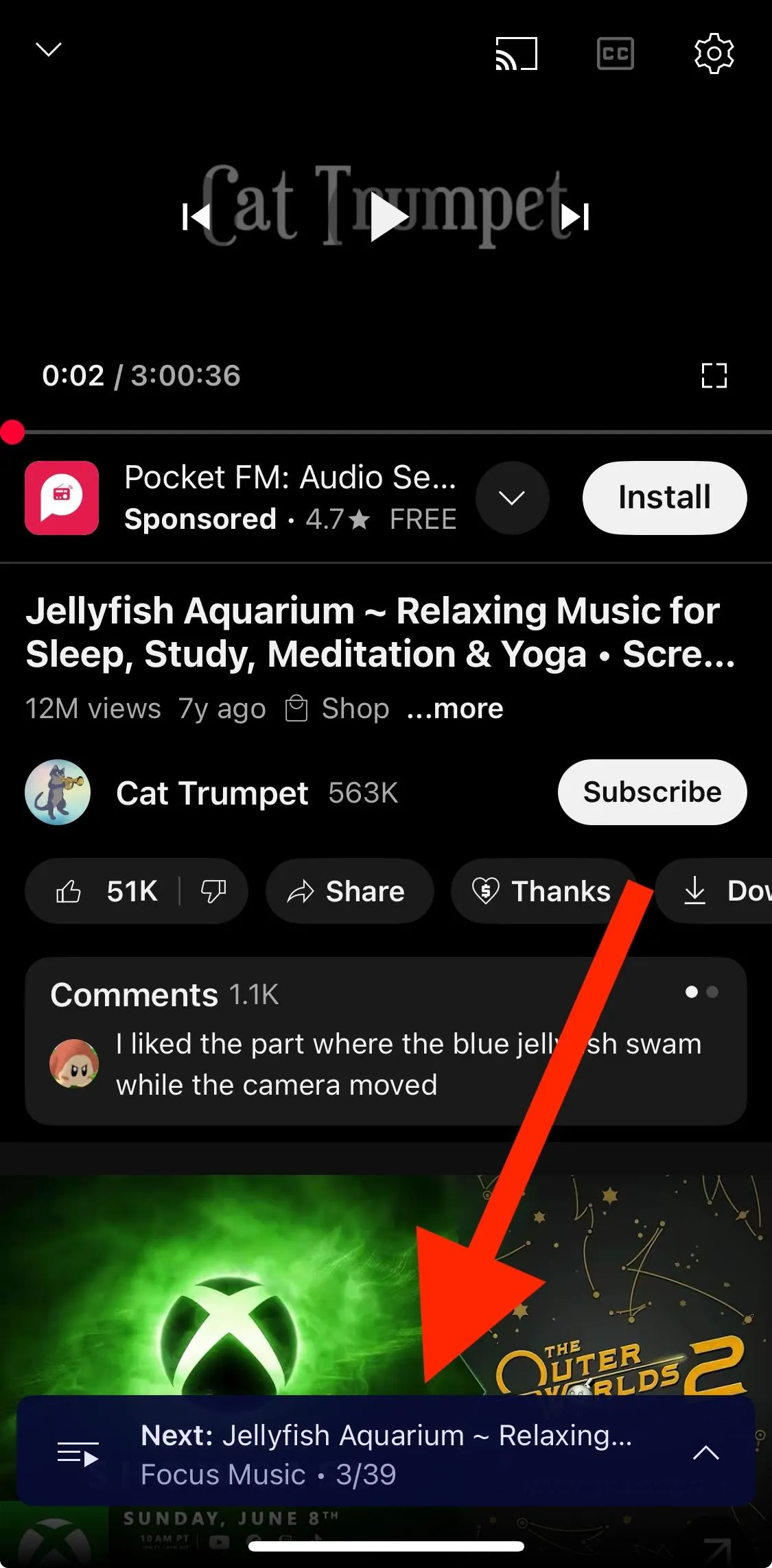The height and width of the screenshot is (1568, 772).
Task: Install the Pocket FM app
Action: pyautogui.click(x=664, y=497)
